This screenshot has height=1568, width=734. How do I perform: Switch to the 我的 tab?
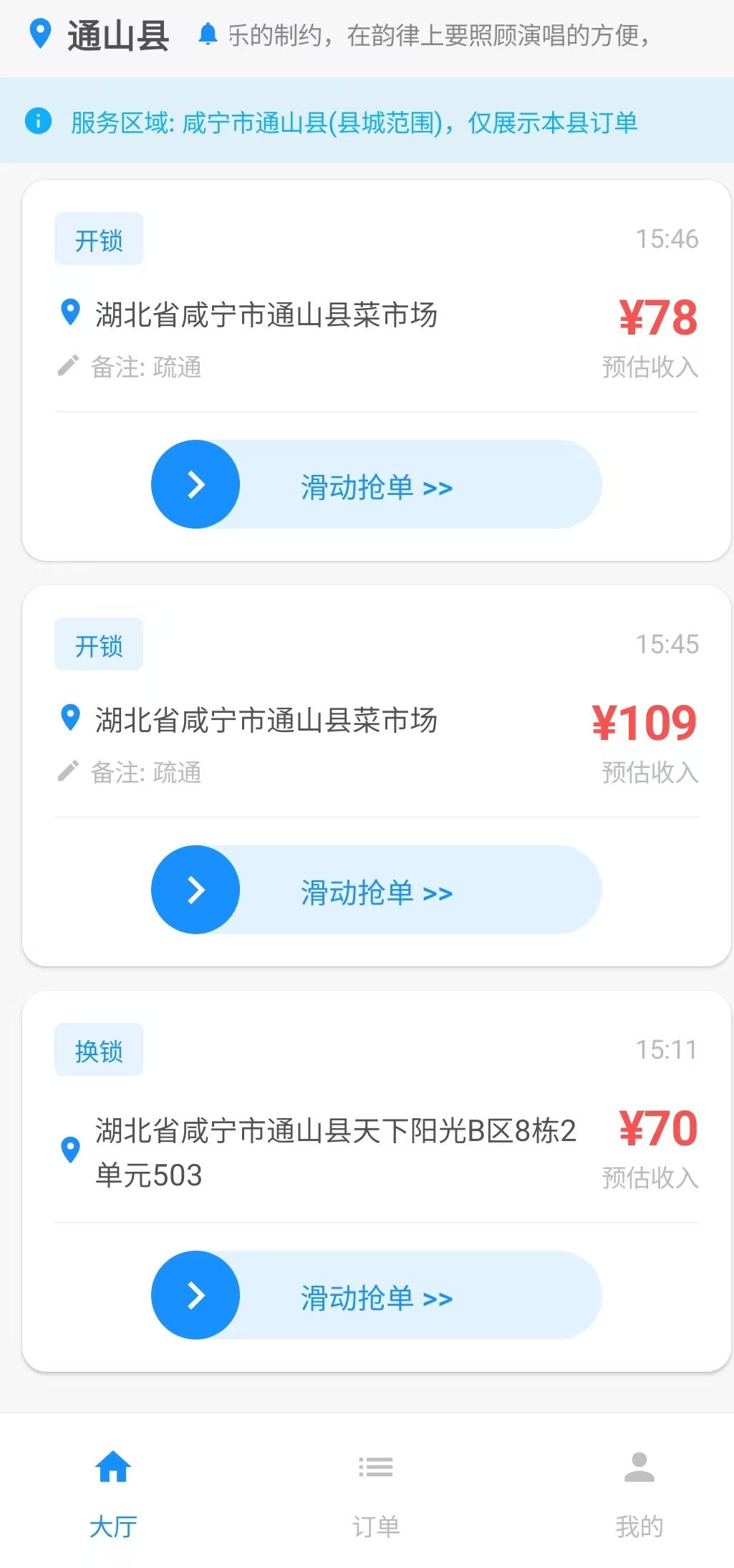pos(639,1524)
